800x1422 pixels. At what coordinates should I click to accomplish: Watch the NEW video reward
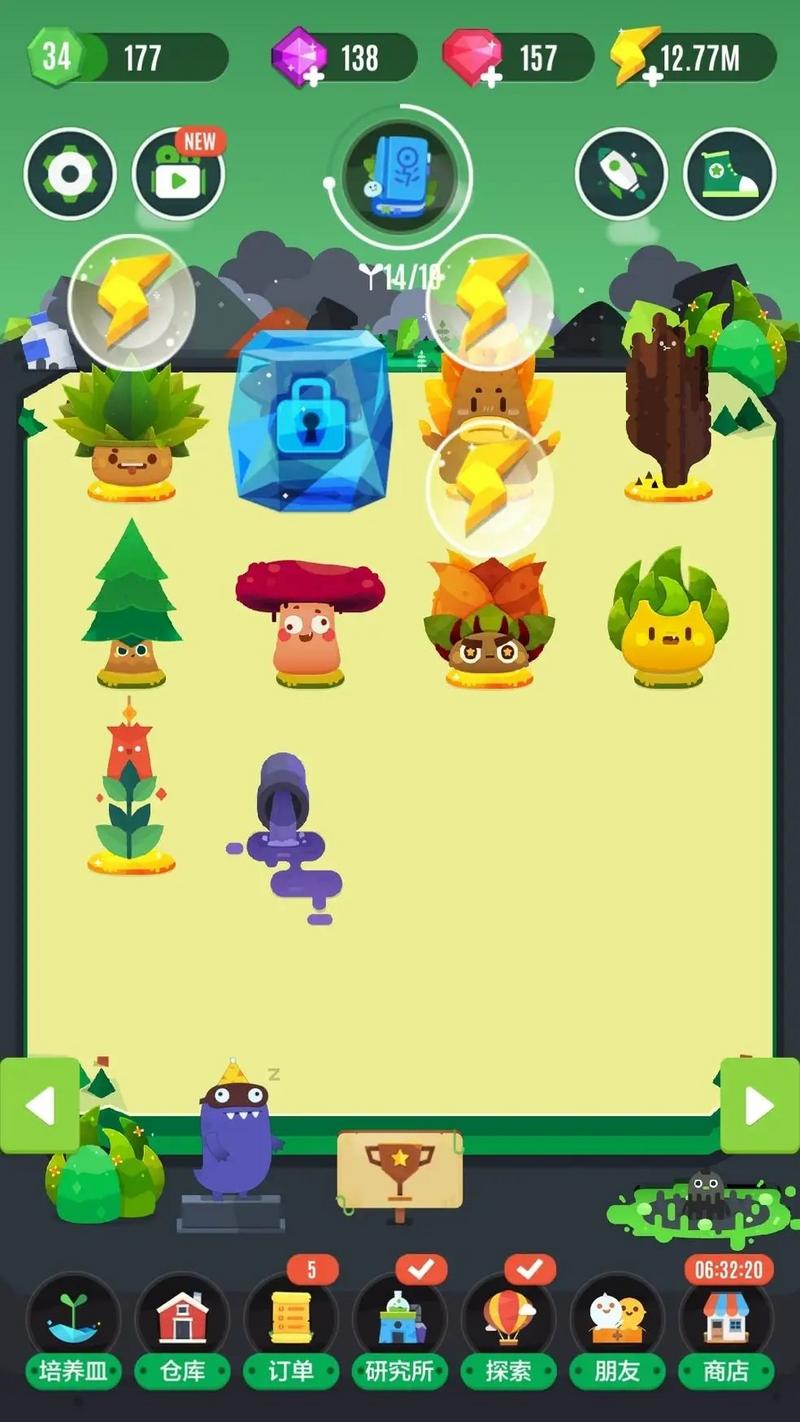click(178, 176)
